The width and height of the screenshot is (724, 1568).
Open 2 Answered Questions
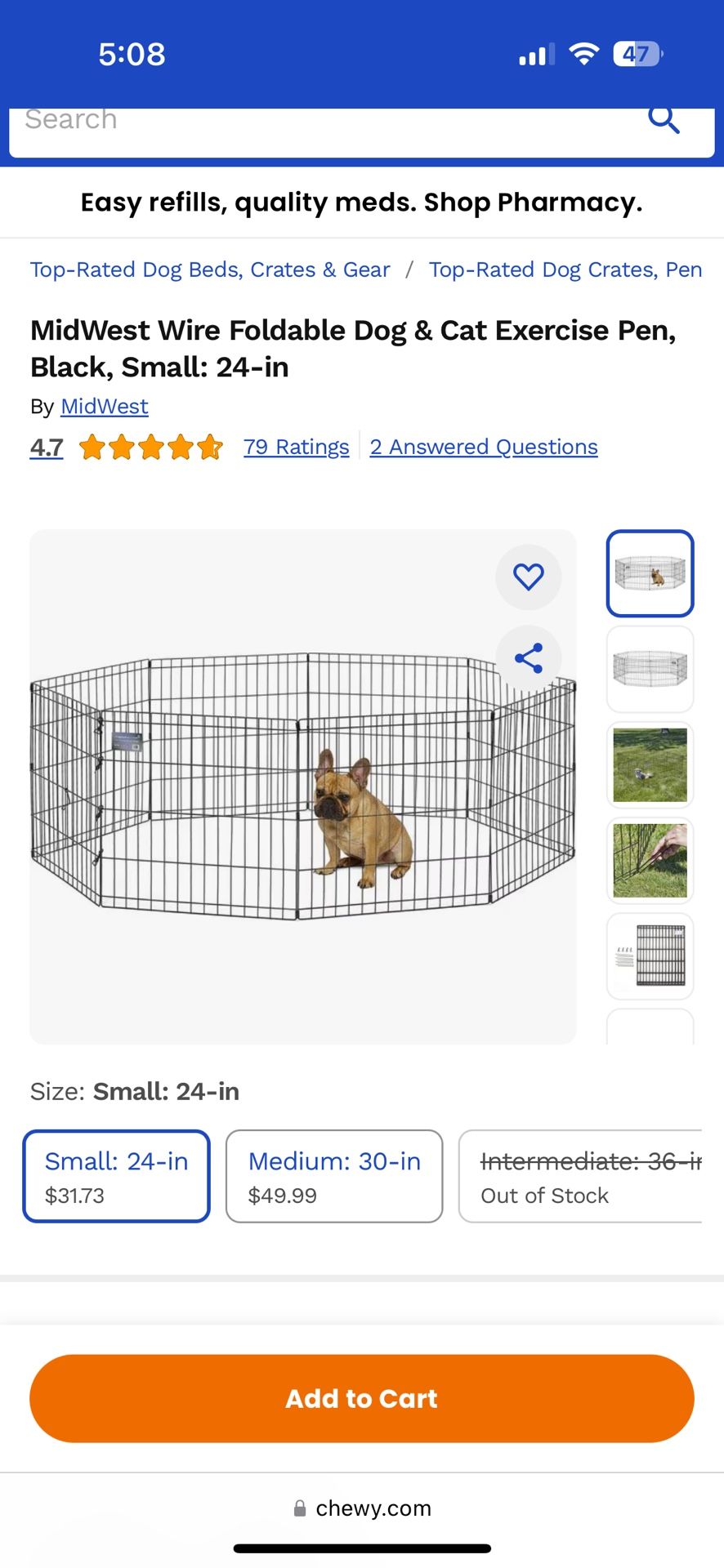click(x=484, y=447)
